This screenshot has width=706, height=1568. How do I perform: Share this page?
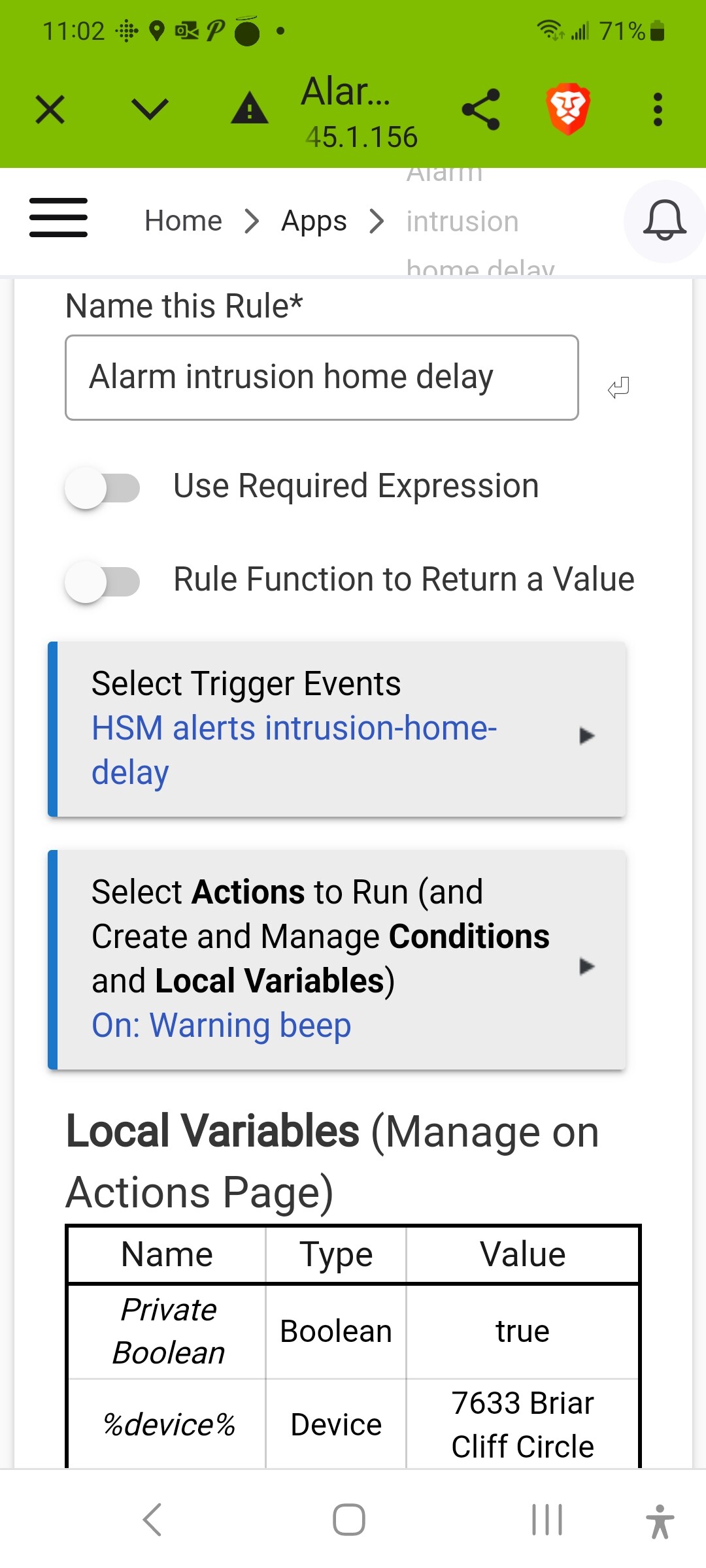(x=481, y=109)
